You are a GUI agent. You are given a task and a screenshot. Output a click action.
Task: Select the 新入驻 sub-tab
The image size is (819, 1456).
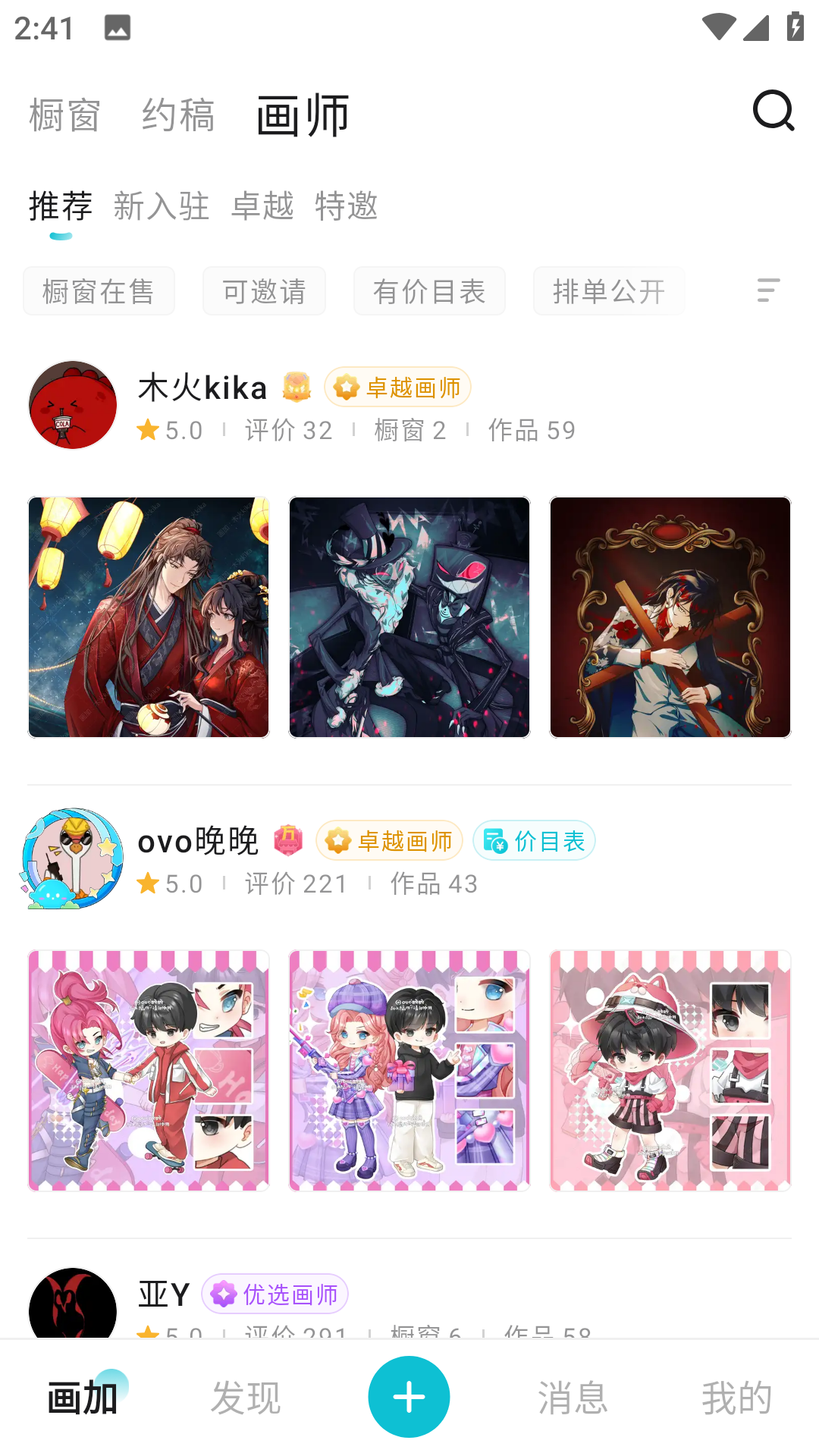(x=162, y=206)
